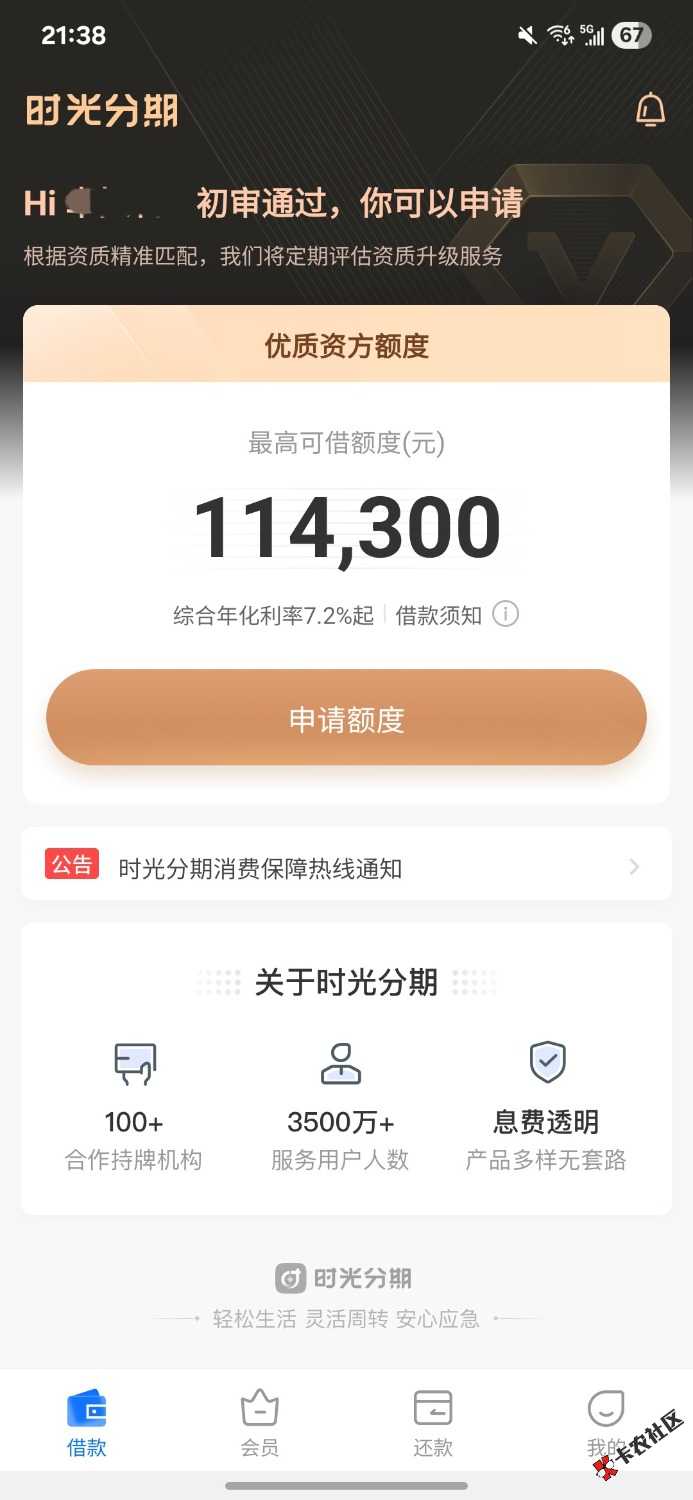693x1500 pixels.
Task: Open the notifications bell
Action: (650, 110)
